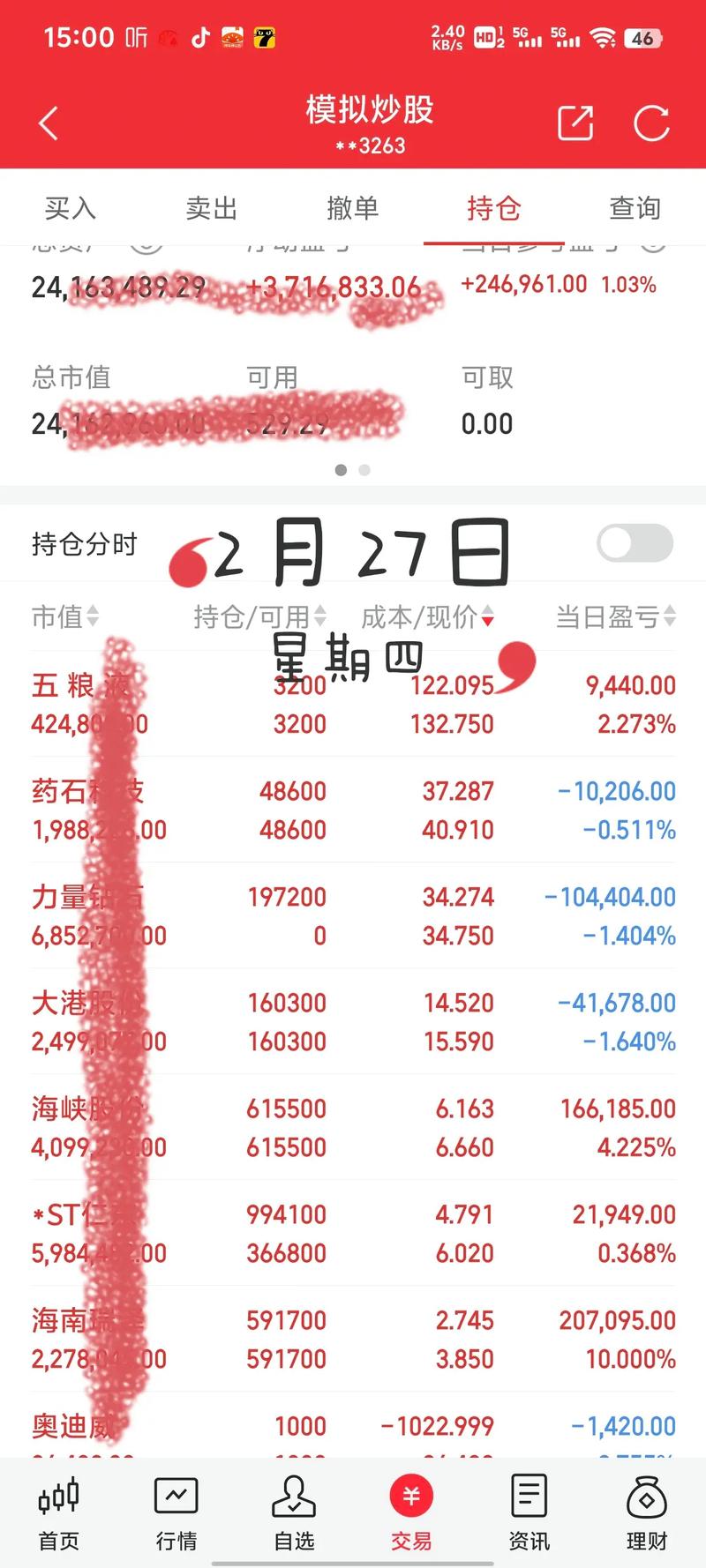Sort the list by 持仓/可用
Screen dimensions: 706x1568
259,616
